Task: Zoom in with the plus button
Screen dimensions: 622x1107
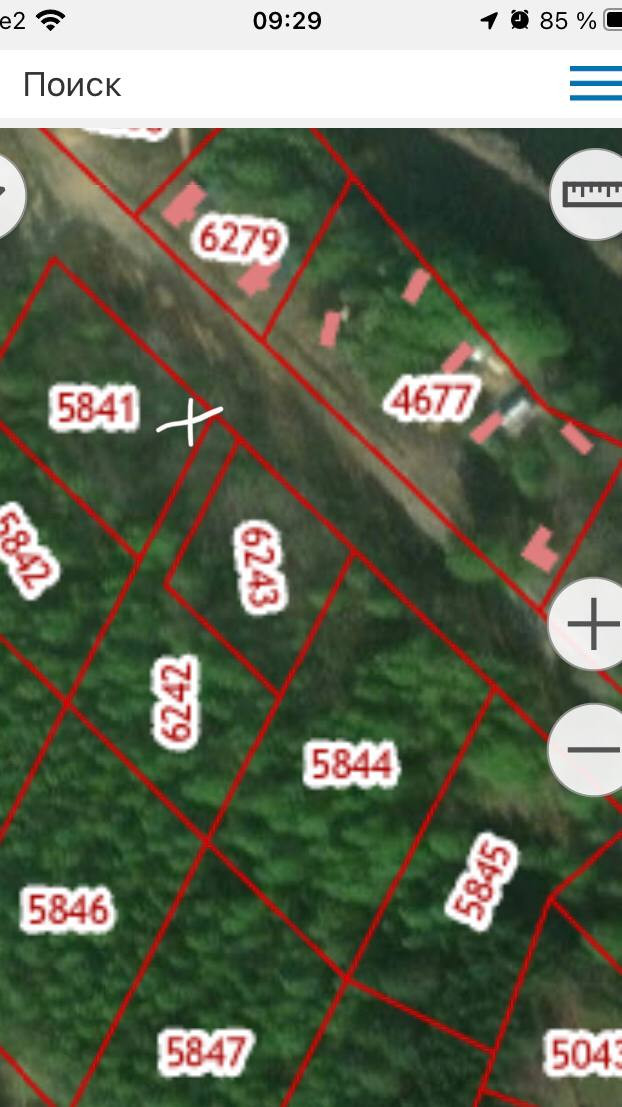Action: [x=587, y=623]
